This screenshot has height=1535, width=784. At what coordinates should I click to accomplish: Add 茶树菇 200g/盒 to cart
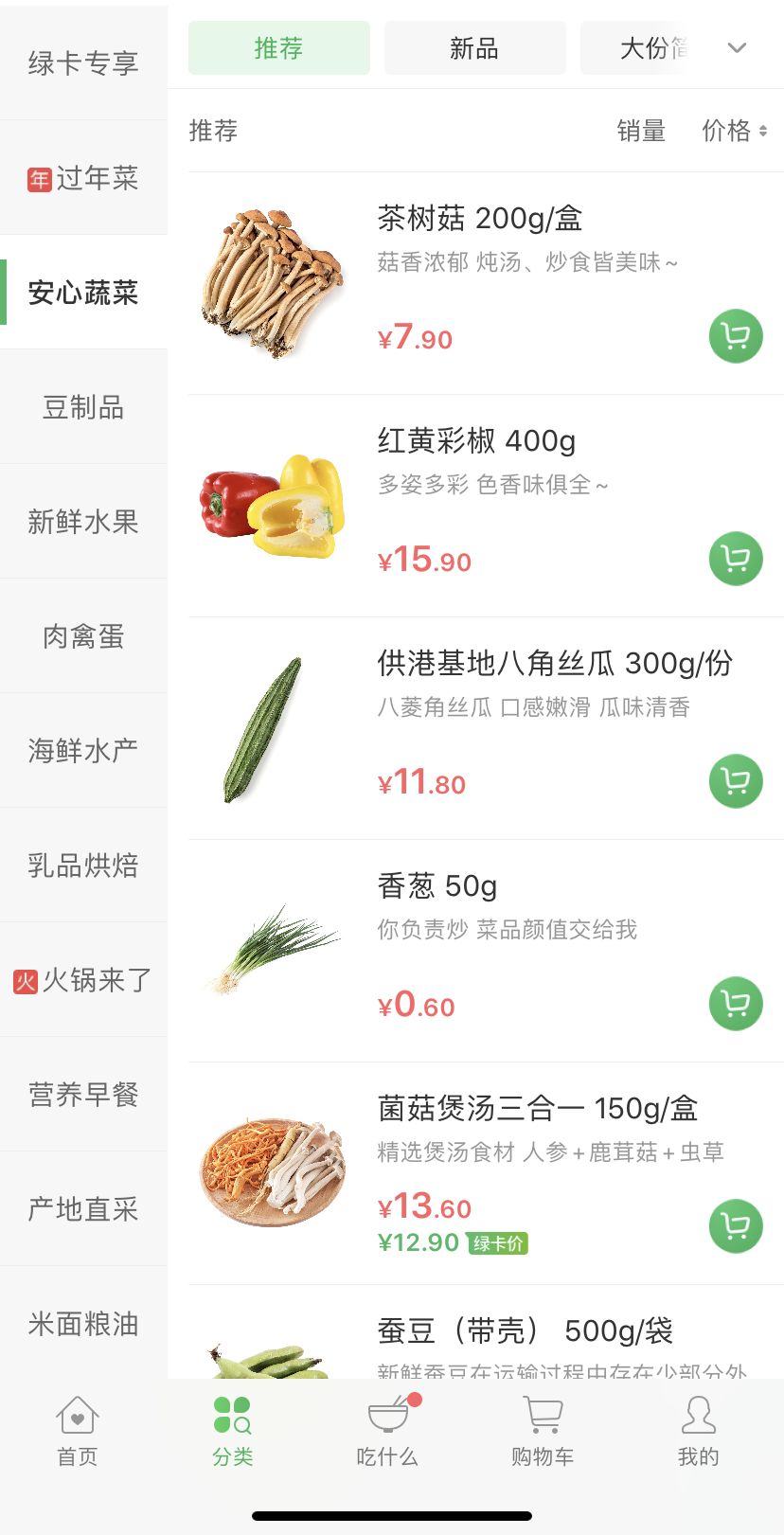[736, 336]
